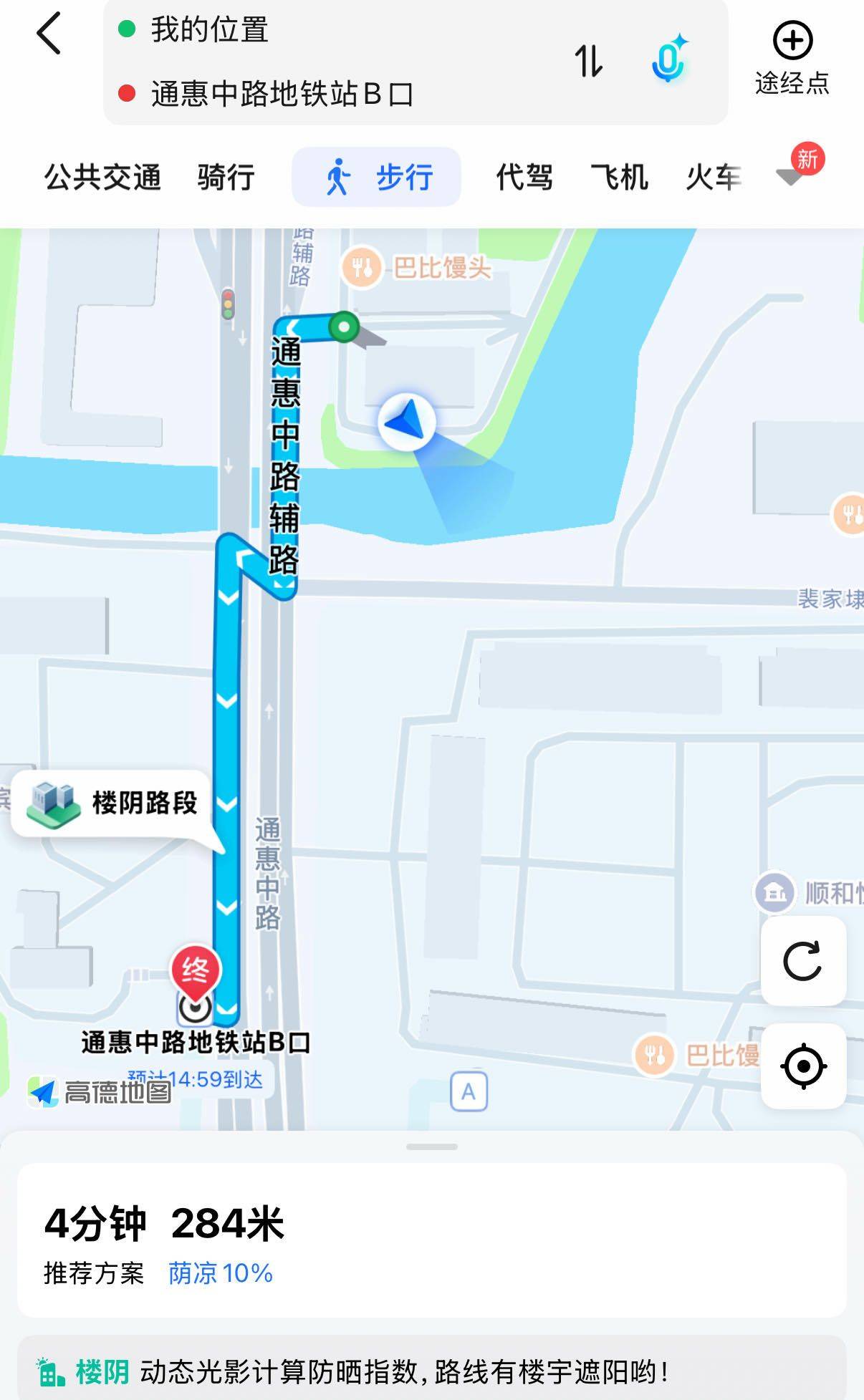Select the 步行 walking tab
Image resolution: width=864 pixels, height=1400 pixels.
376,177
